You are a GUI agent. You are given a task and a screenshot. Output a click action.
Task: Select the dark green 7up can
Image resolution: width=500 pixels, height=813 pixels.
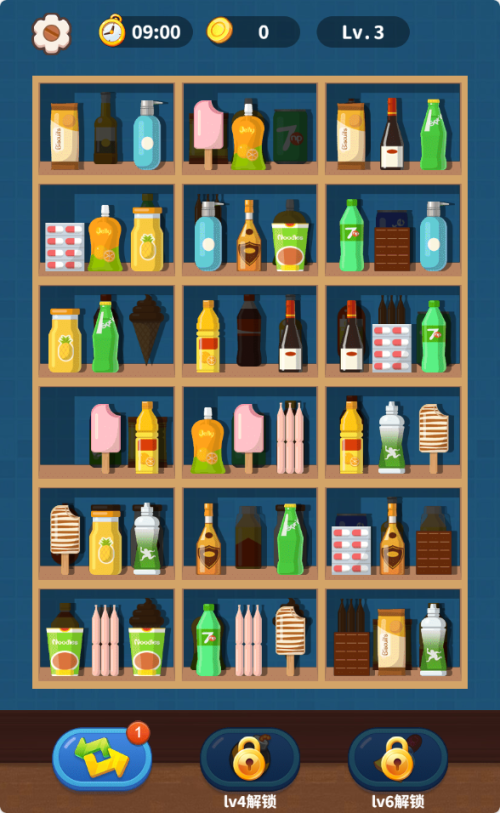click(x=290, y=136)
